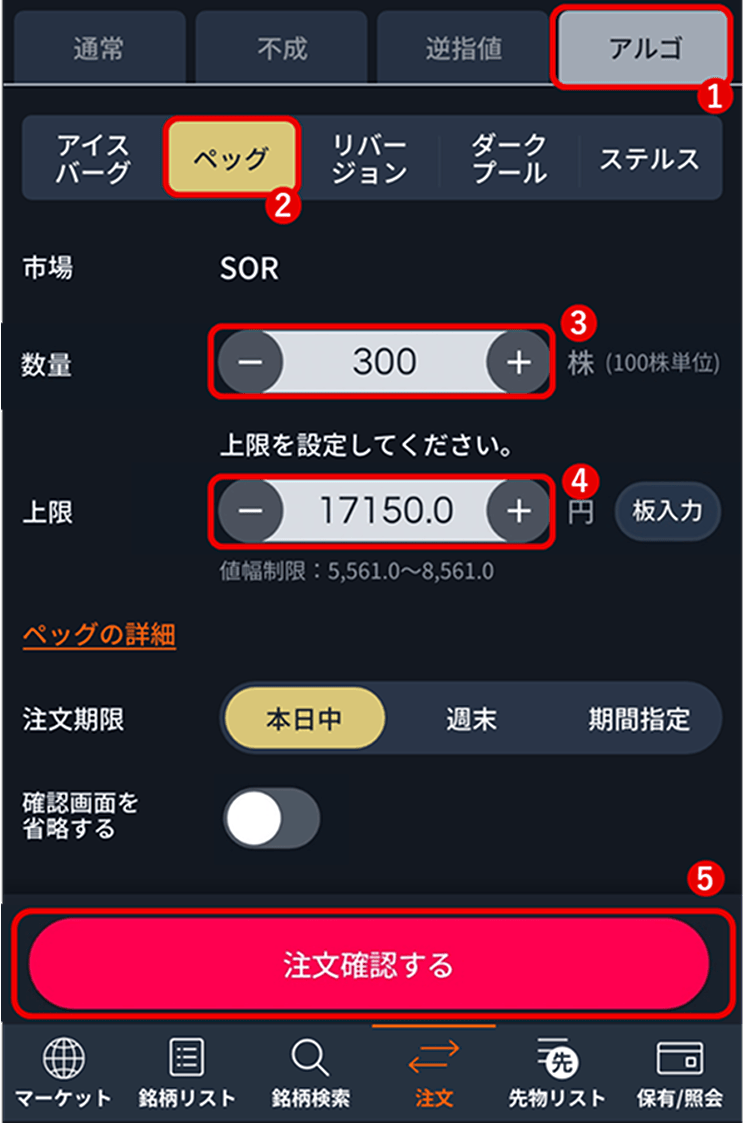
Task: Tap the 板入力 button
Action: (667, 511)
